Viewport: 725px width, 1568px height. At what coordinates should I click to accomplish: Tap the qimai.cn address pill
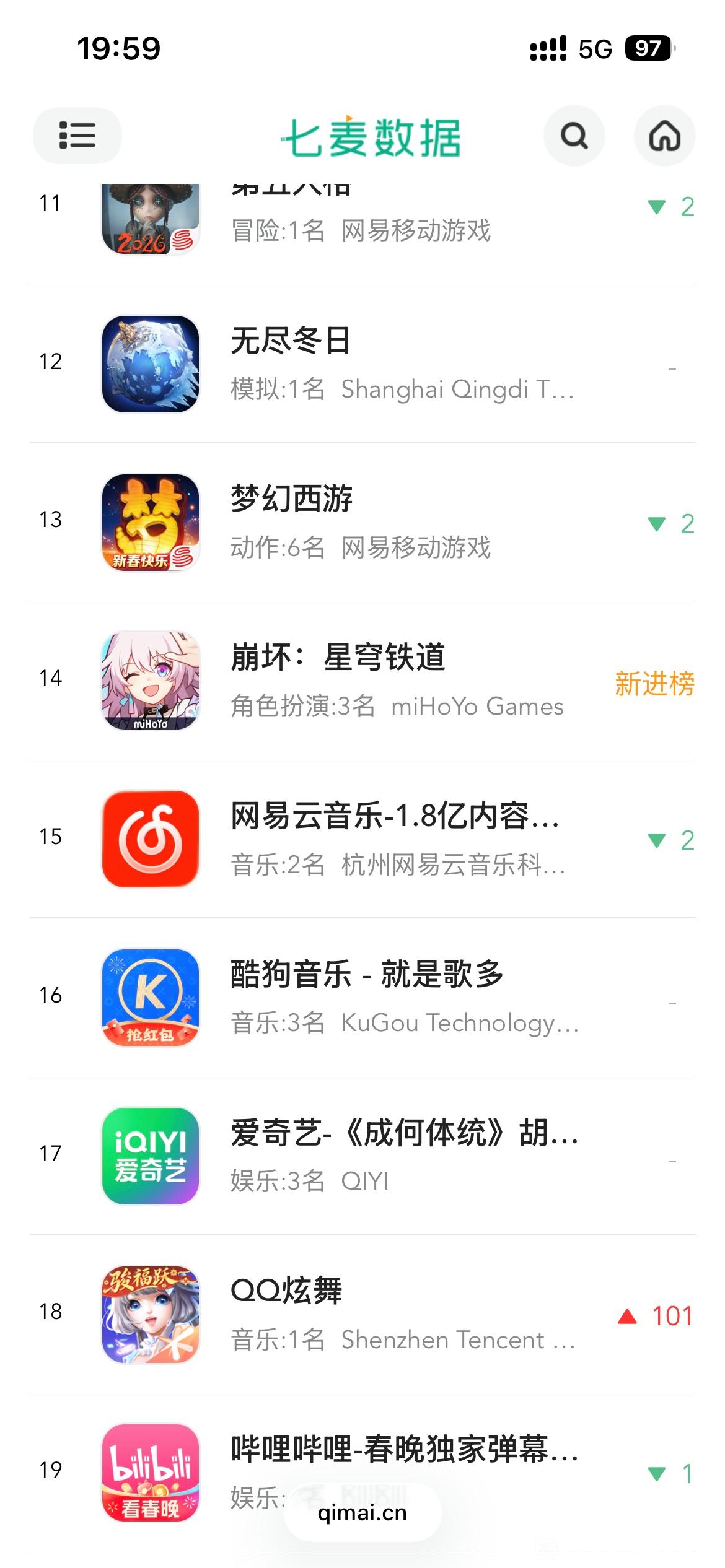(x=362, y=1513)
